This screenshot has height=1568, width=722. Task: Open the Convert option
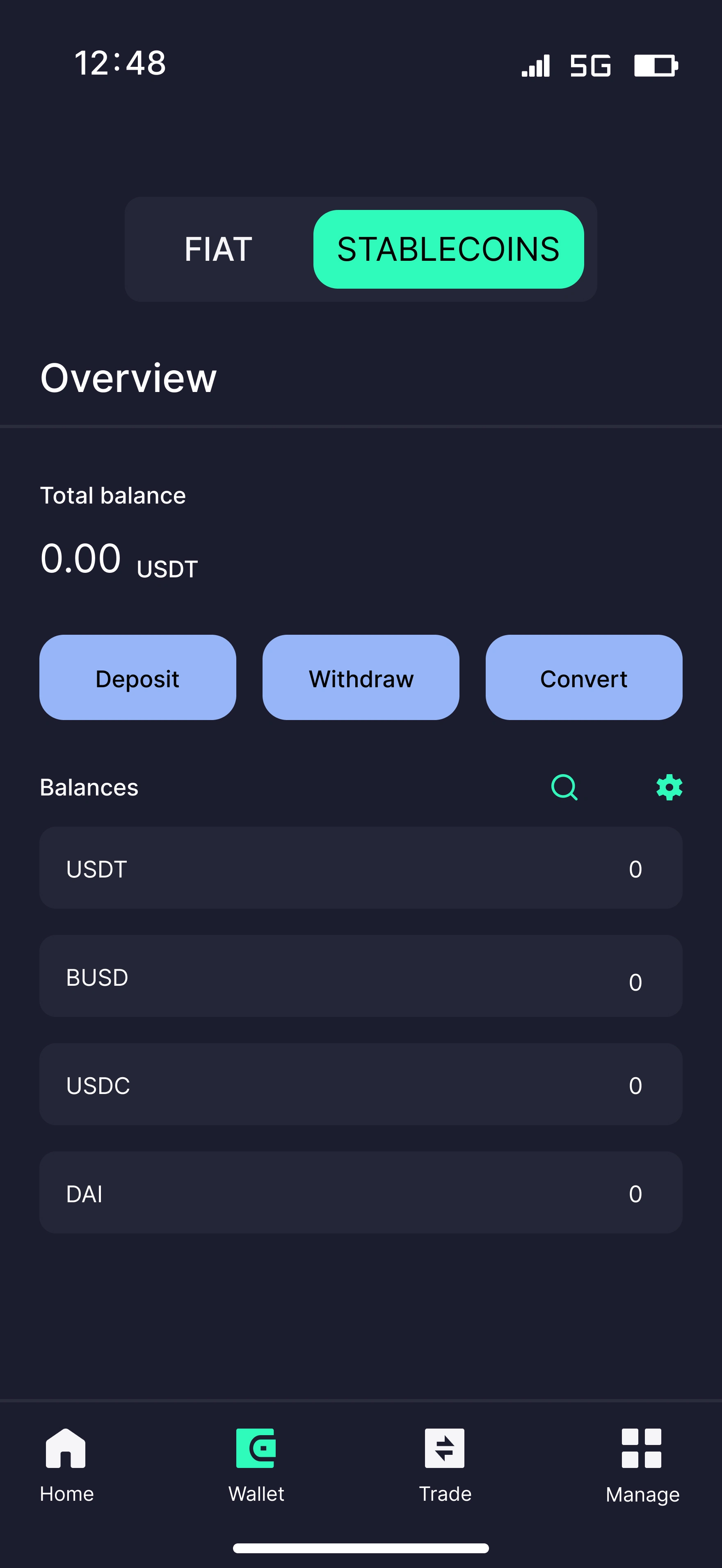[x=584, y=677]
